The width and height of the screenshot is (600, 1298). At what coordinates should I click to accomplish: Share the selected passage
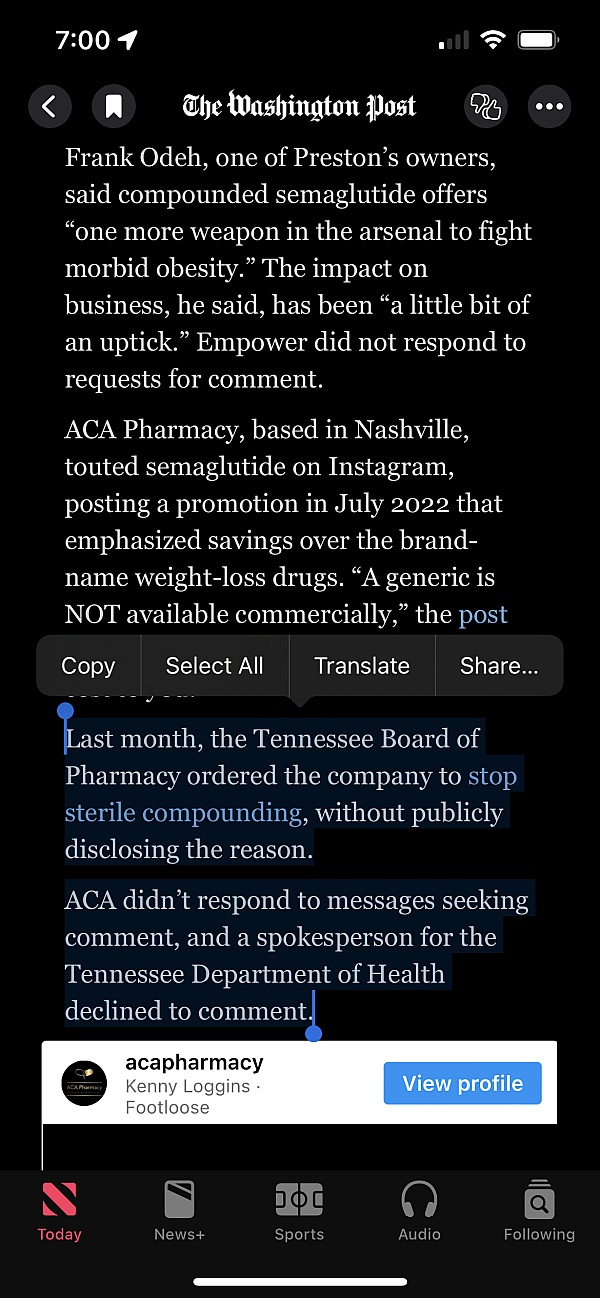click(499, 666)
